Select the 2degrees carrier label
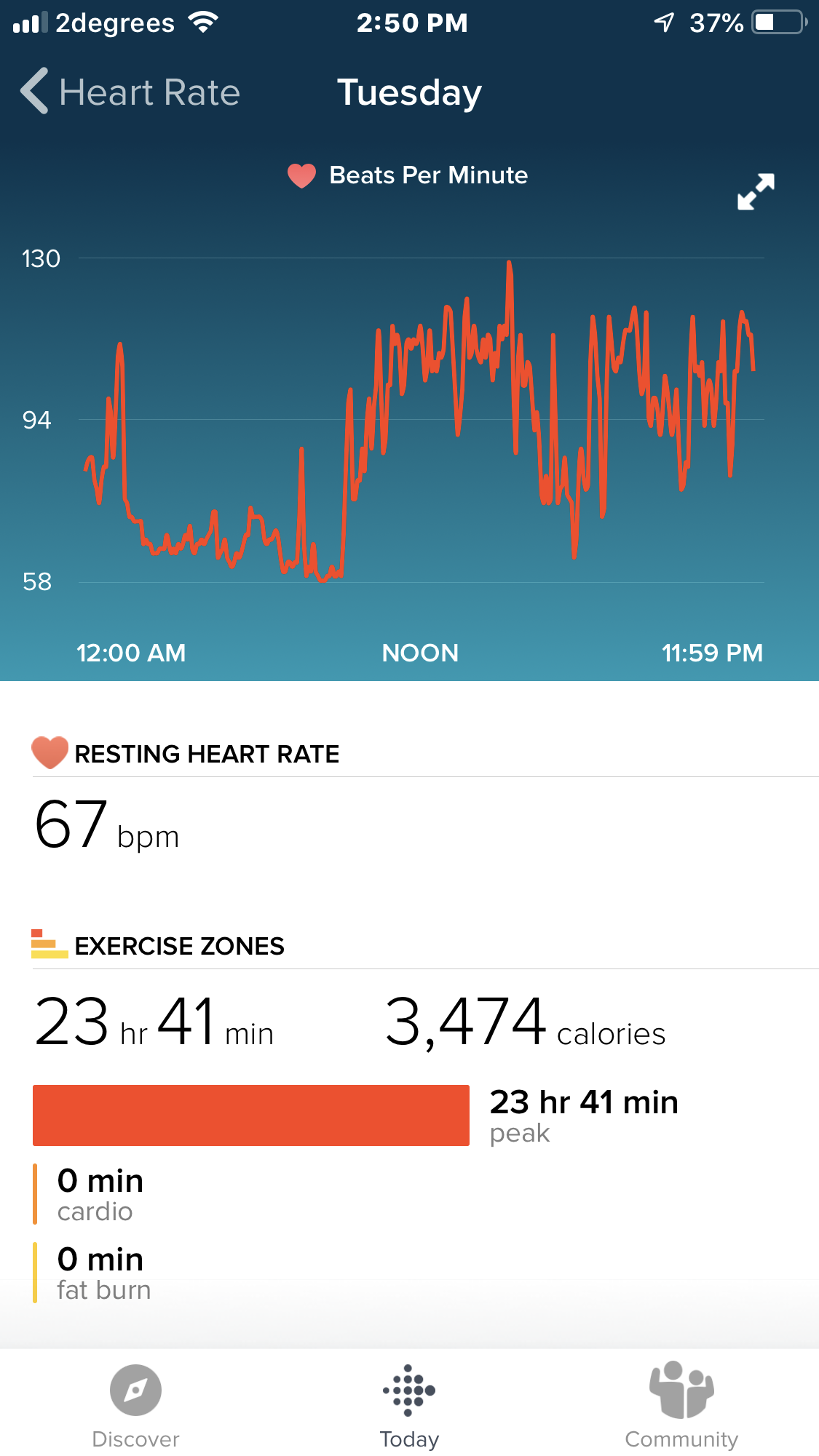This screenshot has width=819, height=1456. [116, 22]
